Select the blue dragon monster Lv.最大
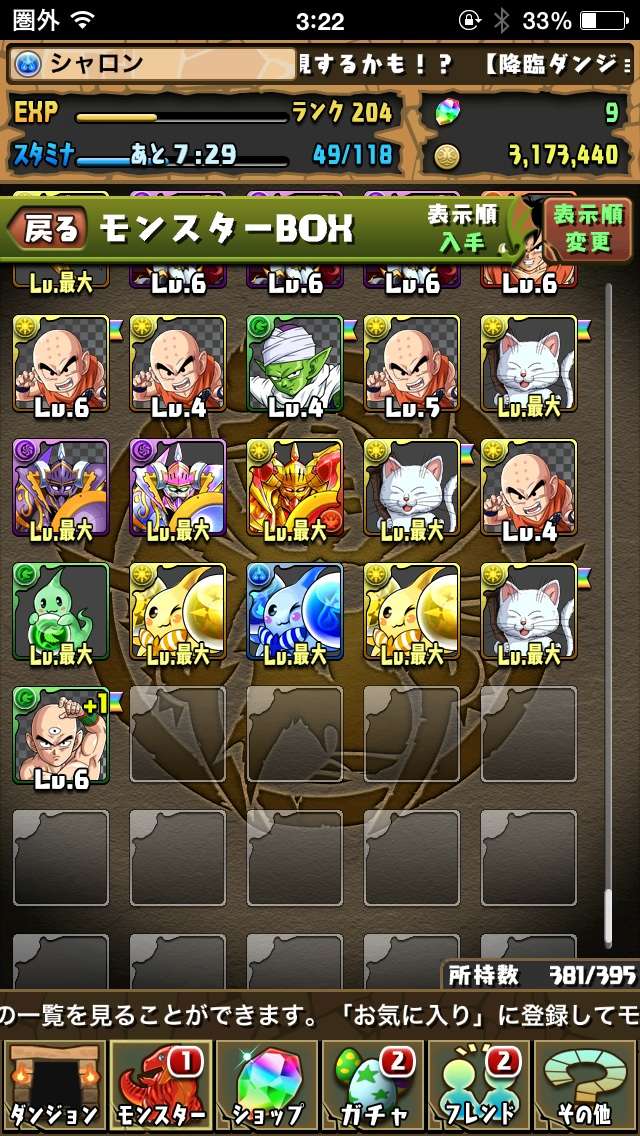 pos(294,611)
